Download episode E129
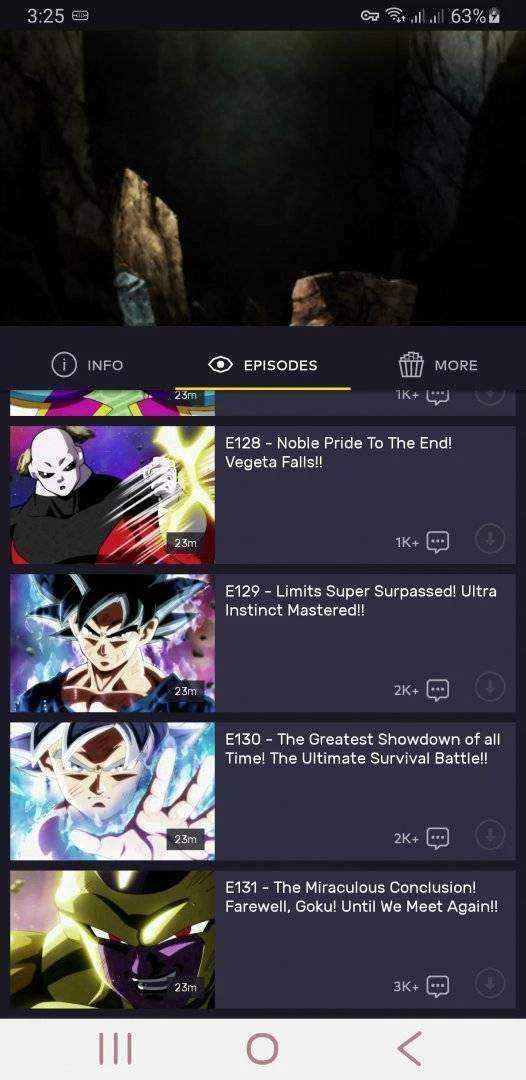Screen dimensions: 526x1080 (x=490, y=687)
